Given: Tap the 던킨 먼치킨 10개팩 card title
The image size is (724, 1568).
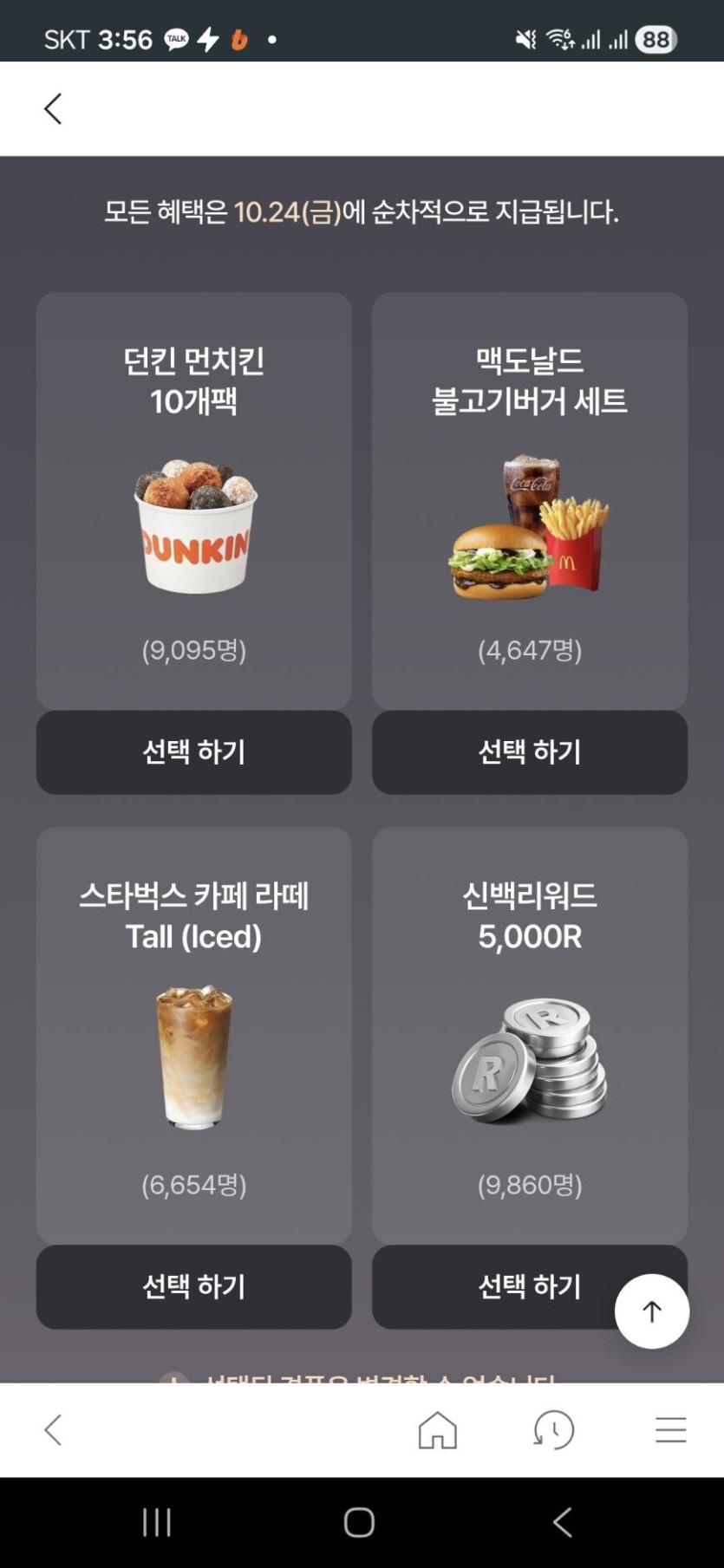Looking at the screenshot, I should (193, 381).
